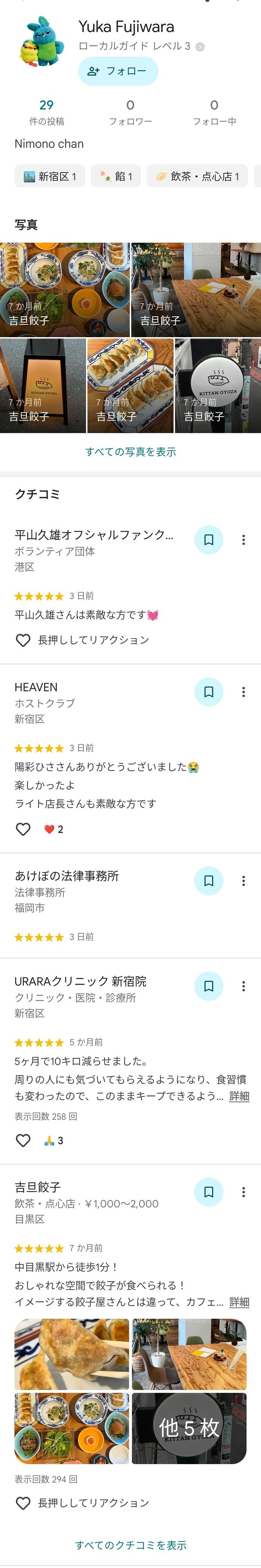Open the 他5枚 photo tile
The width and height of the screenshot is (261, 1568).
pos(189,1428)
